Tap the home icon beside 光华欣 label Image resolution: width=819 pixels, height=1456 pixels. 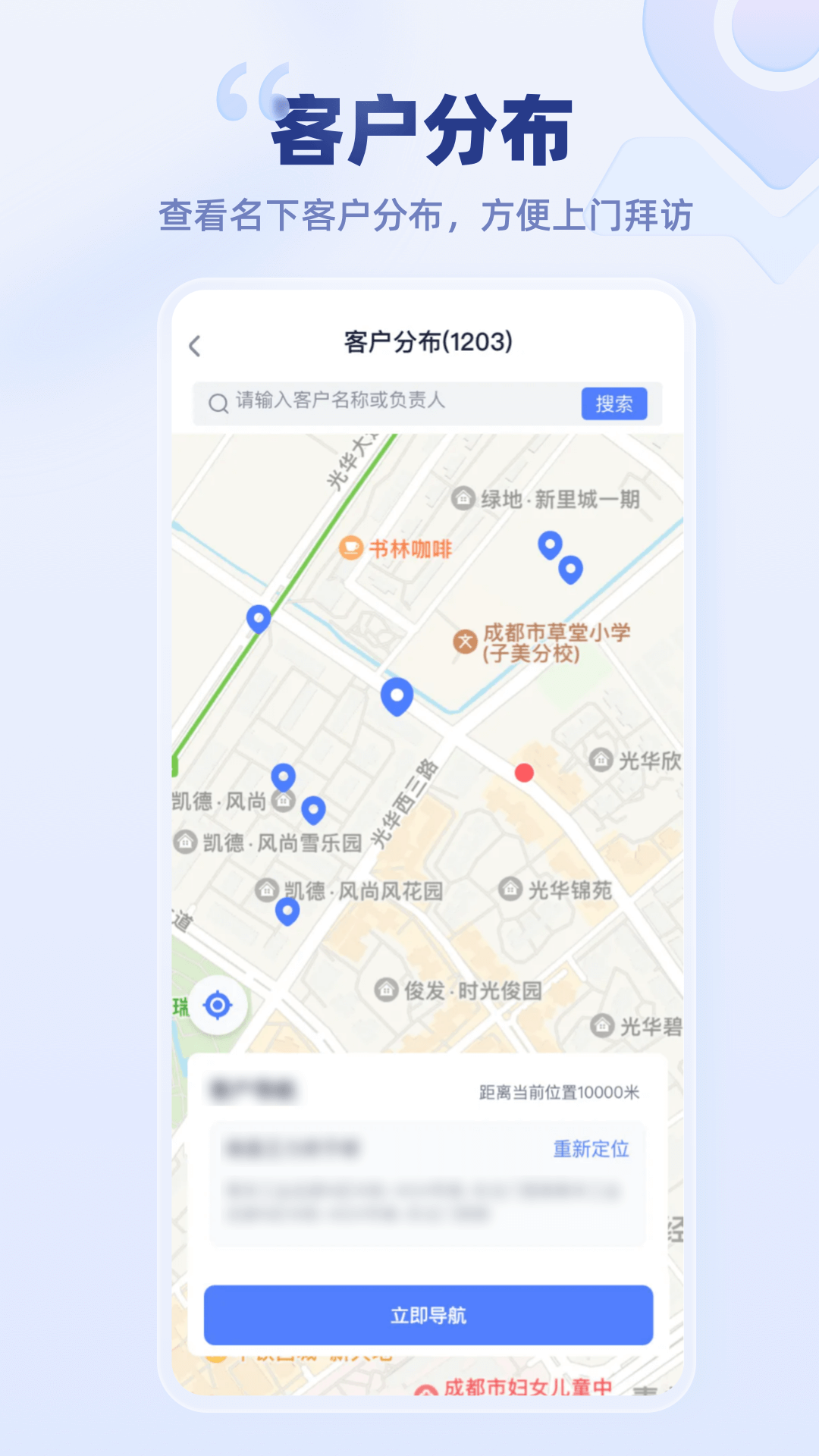pyautogui.click(x=599, y=758)
